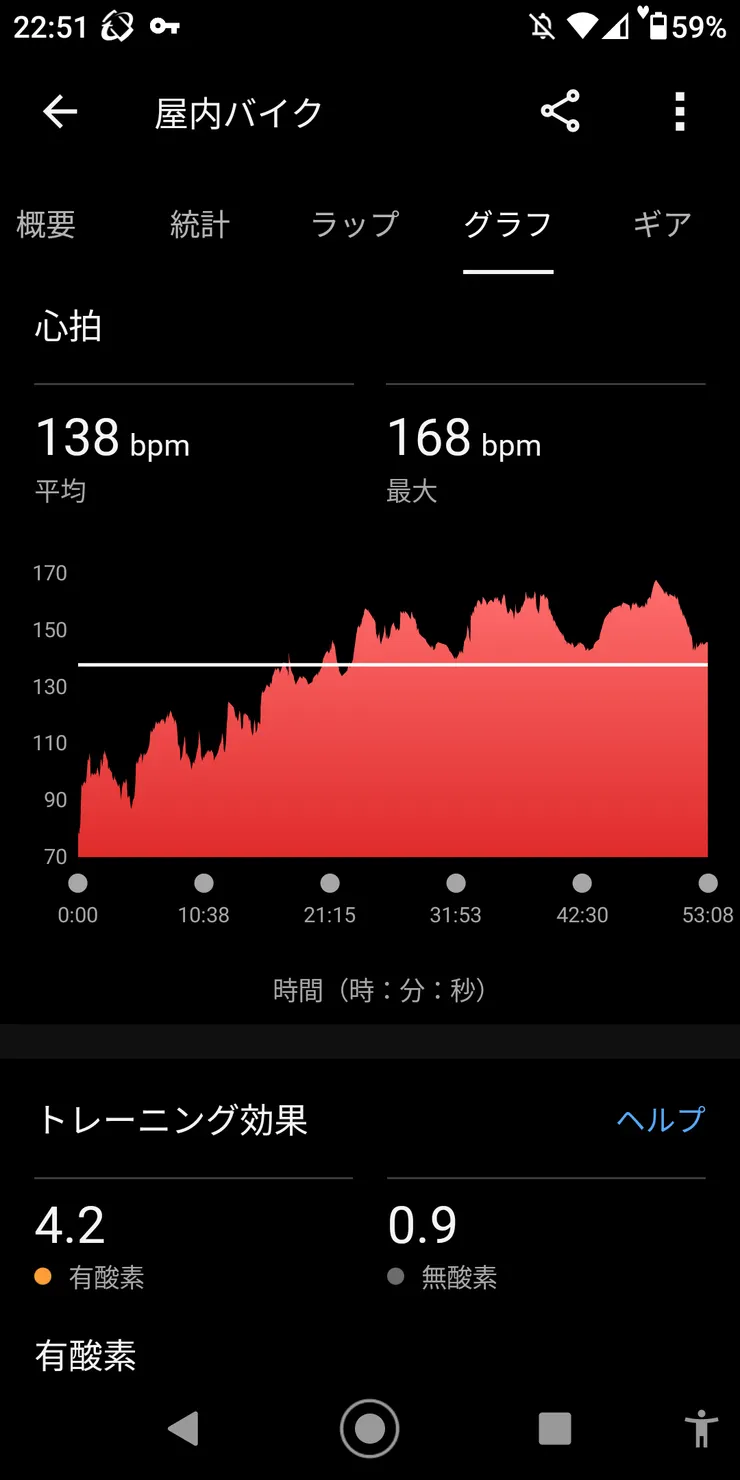Open ヘルプ for トレーニング効果
Screen dimensions: 740x1480
(x=660, y=1119)
